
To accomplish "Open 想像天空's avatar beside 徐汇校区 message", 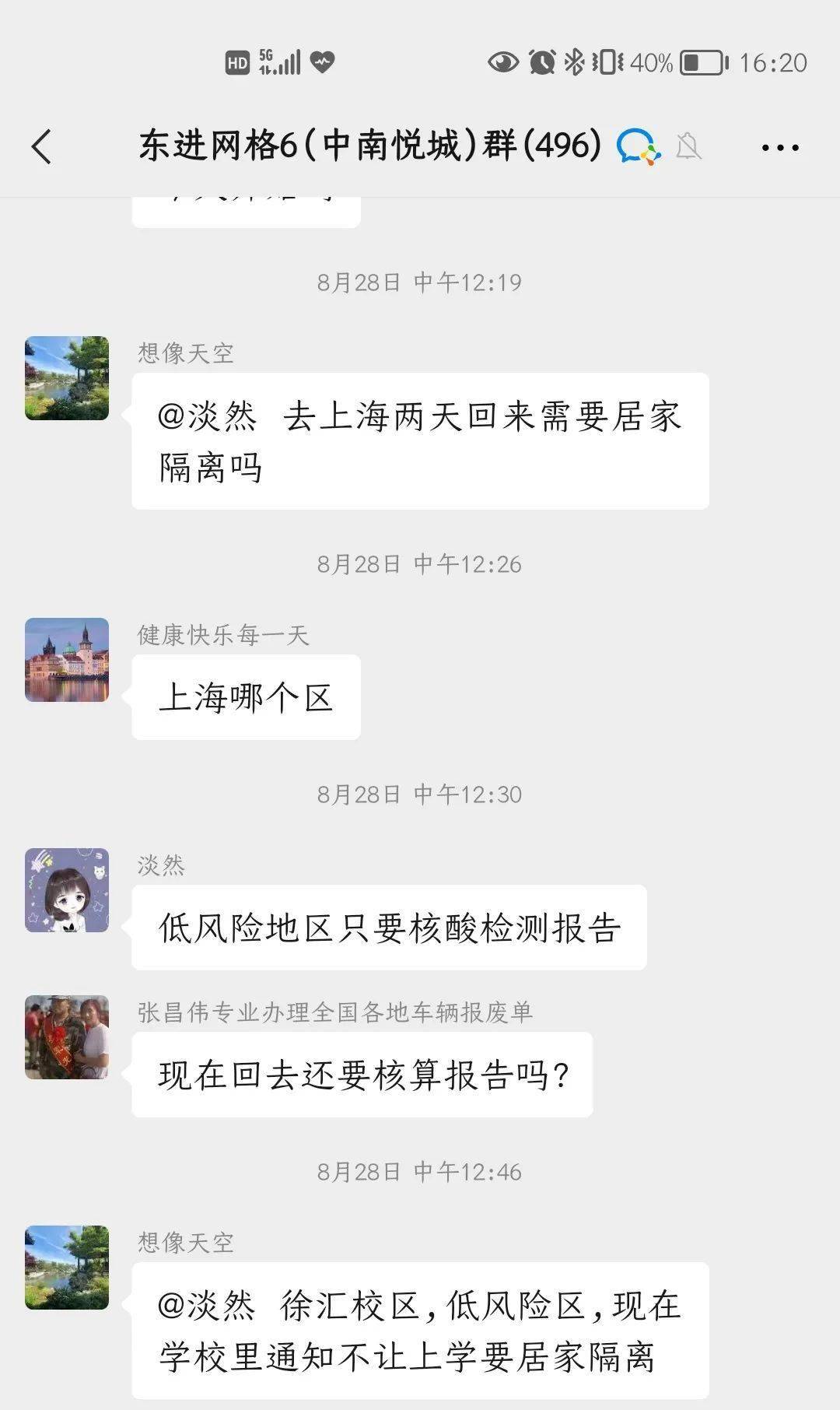I will pos(67,1268).
